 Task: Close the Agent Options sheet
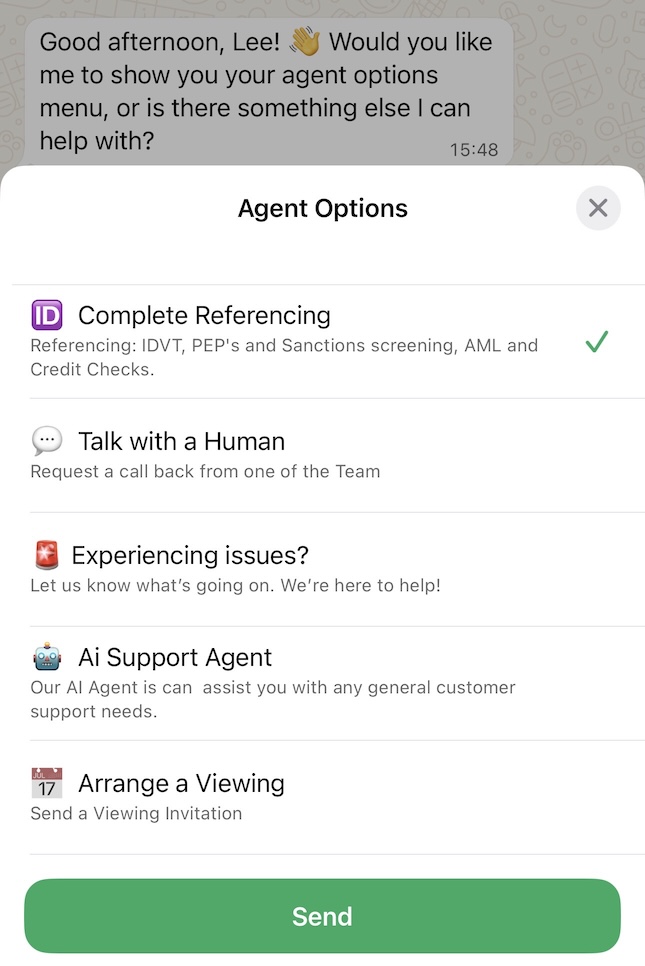tap(598, 208)
